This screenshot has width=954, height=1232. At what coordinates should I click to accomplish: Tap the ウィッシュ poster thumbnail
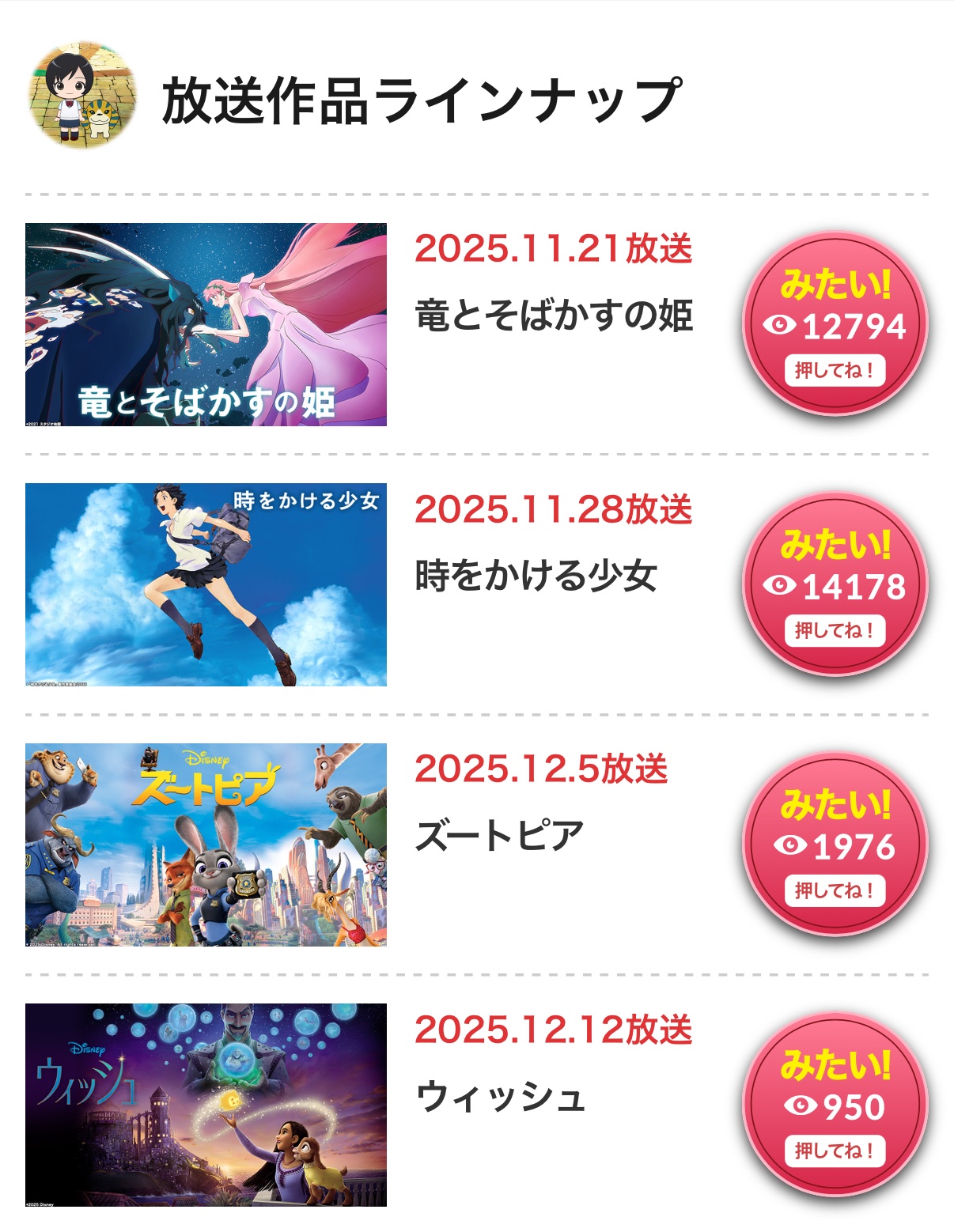(x=206, y=1105)
